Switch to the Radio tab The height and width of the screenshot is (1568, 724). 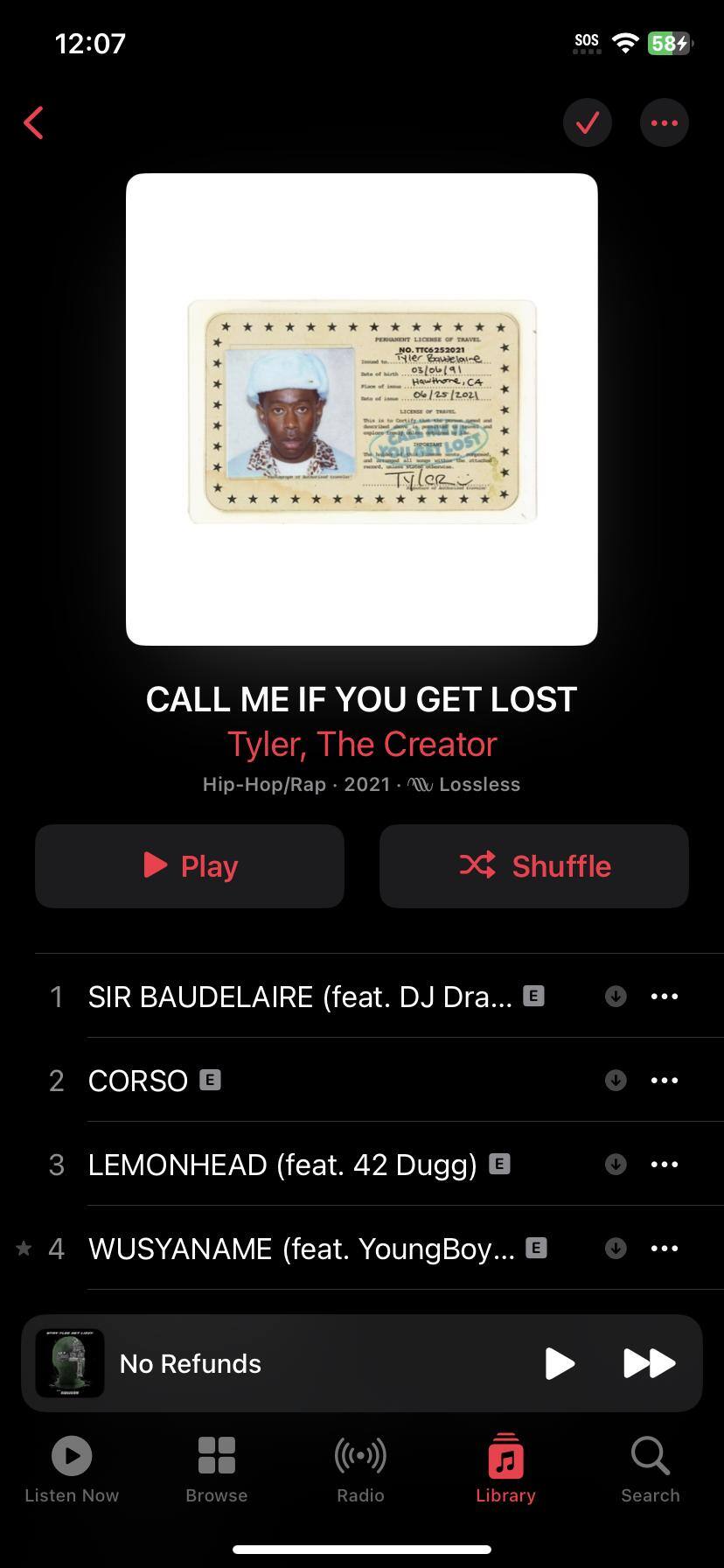[x=360, y=1470]
